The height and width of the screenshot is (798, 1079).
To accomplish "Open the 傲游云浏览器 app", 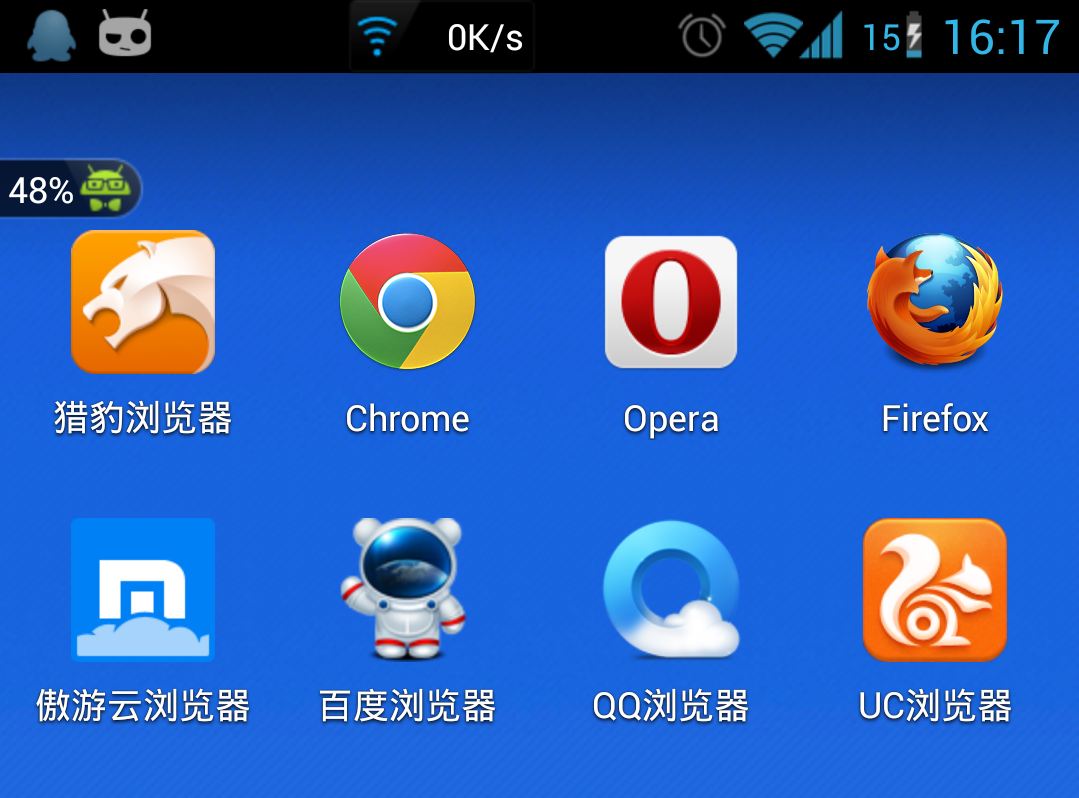I will coord(143,590).
